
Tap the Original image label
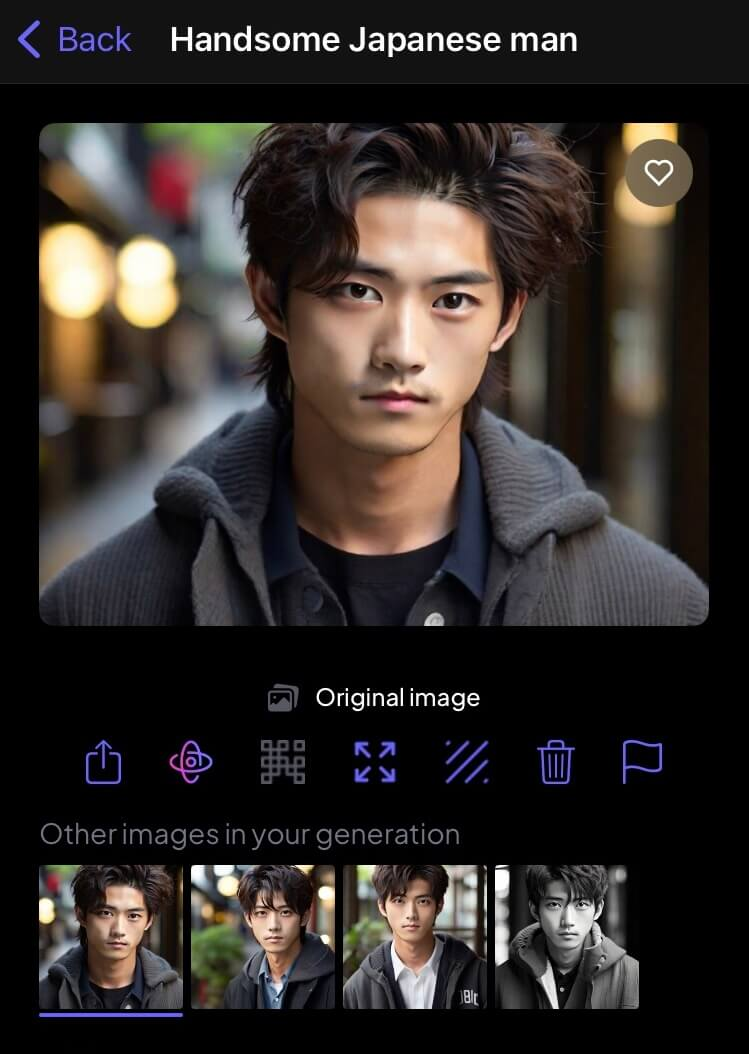point(397,698)
